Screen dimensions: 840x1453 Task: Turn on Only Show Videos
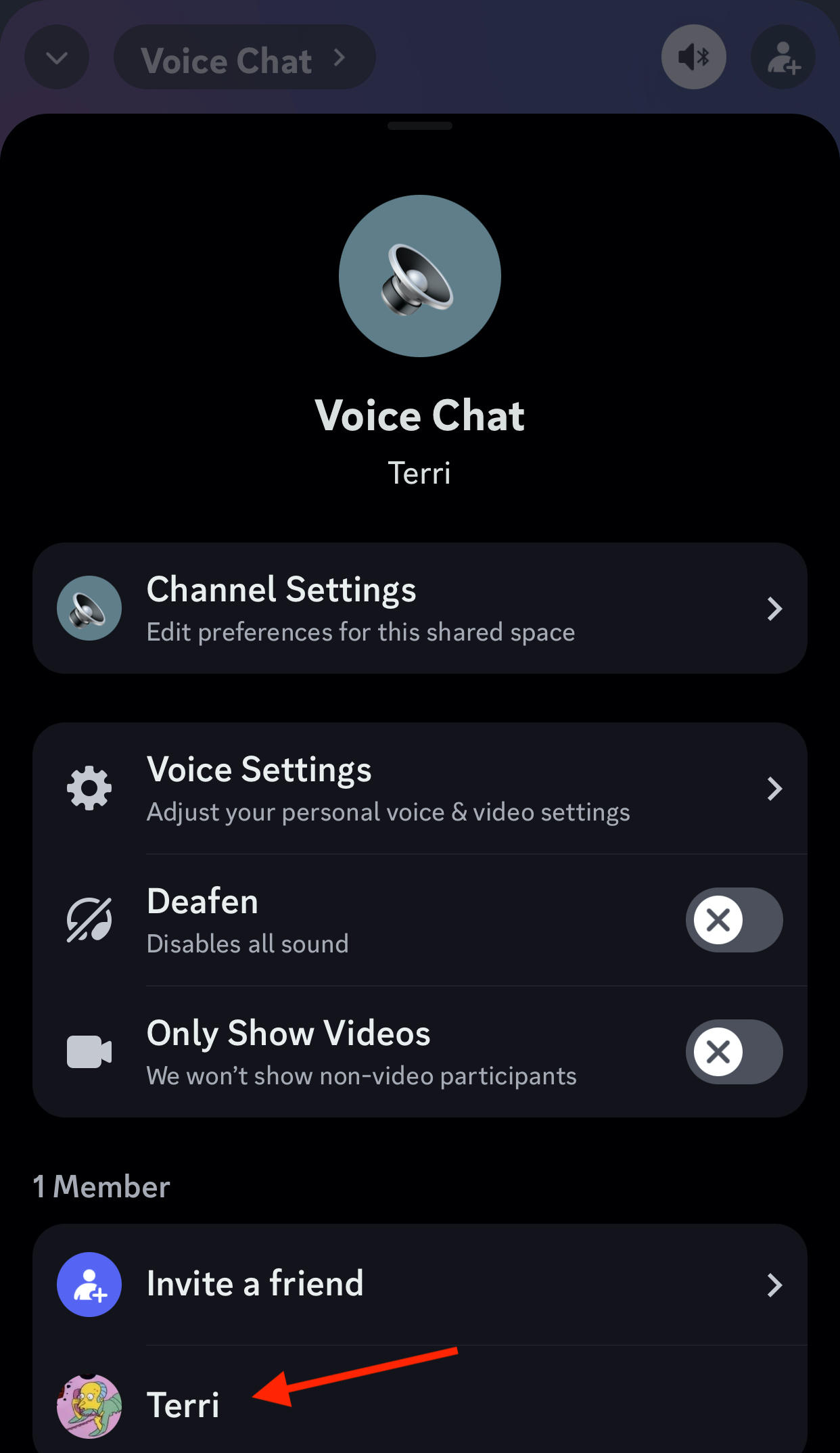click(734, 1052)
